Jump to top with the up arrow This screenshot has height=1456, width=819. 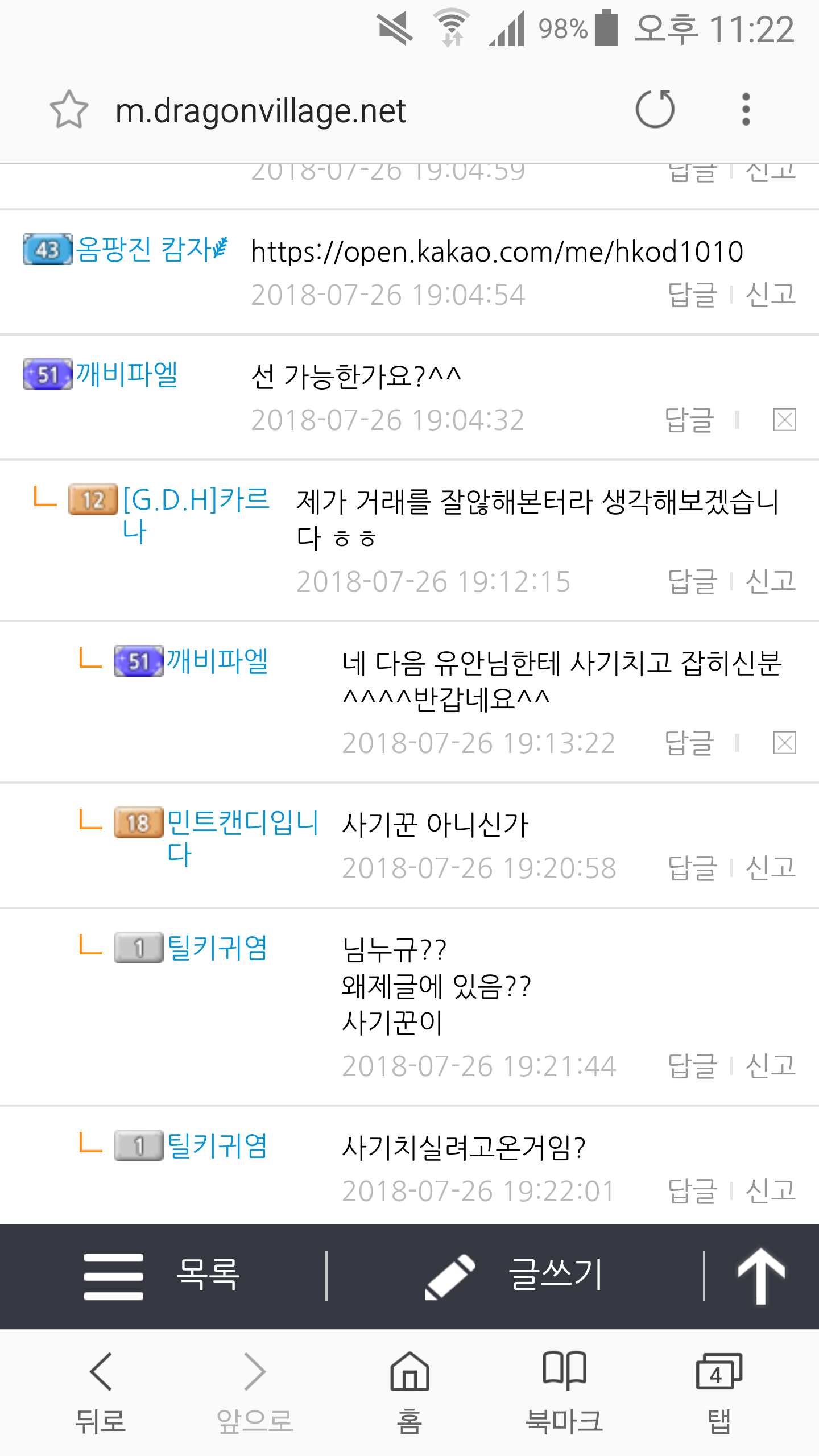(x=761, y=1276)
